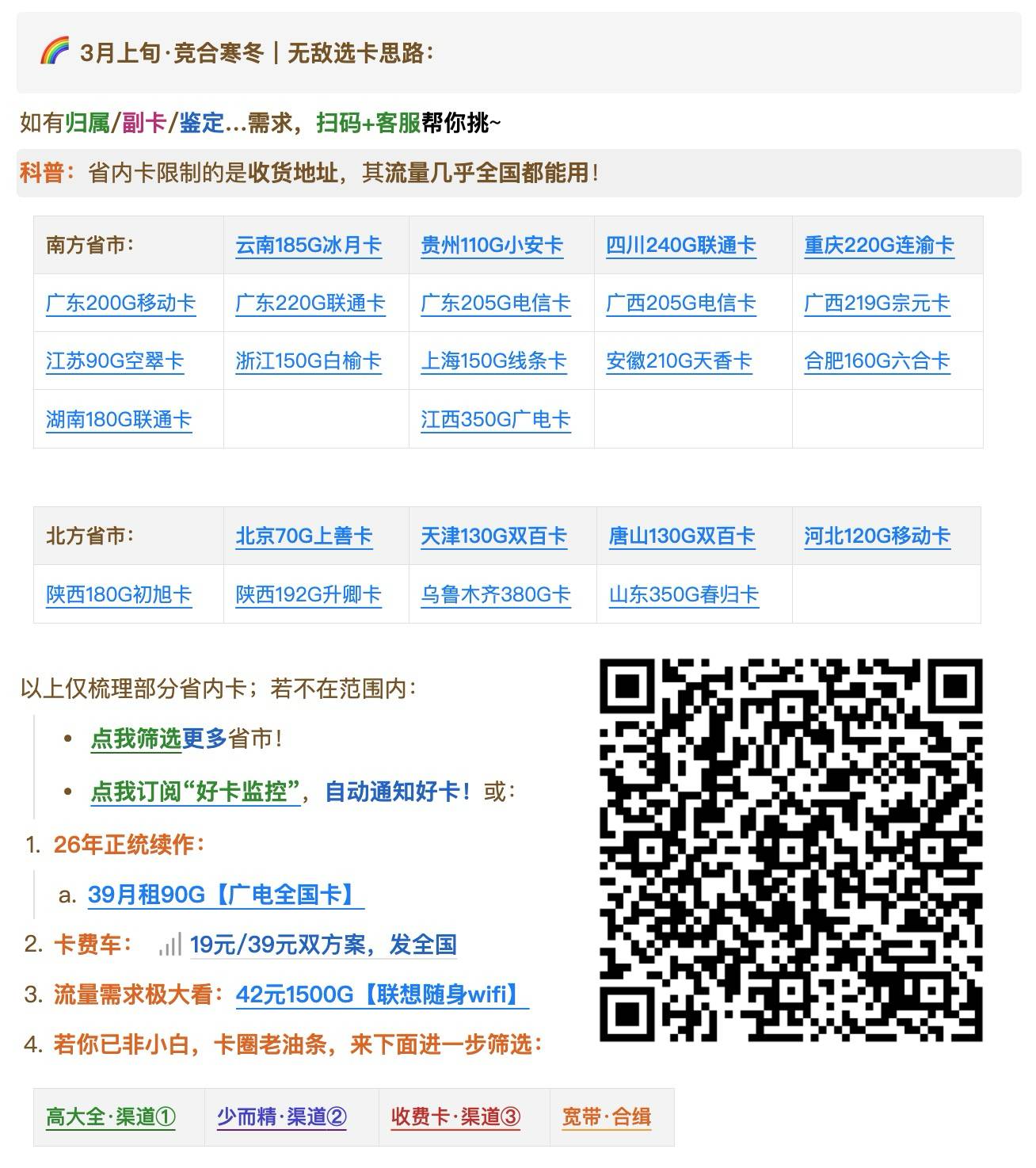View the 广西219G宗元卡 link

pyautogui.click(x=876, y=303)
